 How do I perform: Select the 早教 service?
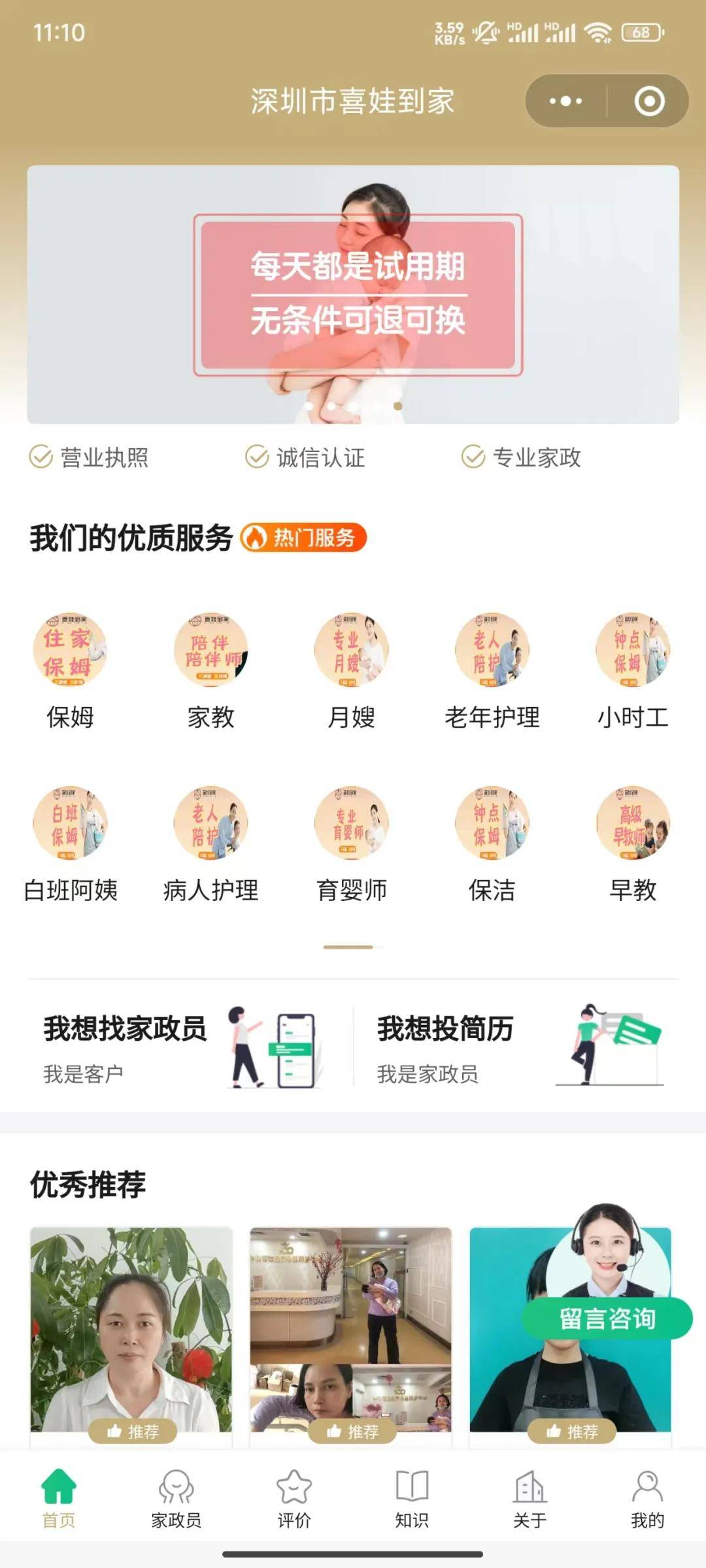[x=633, y=843]
